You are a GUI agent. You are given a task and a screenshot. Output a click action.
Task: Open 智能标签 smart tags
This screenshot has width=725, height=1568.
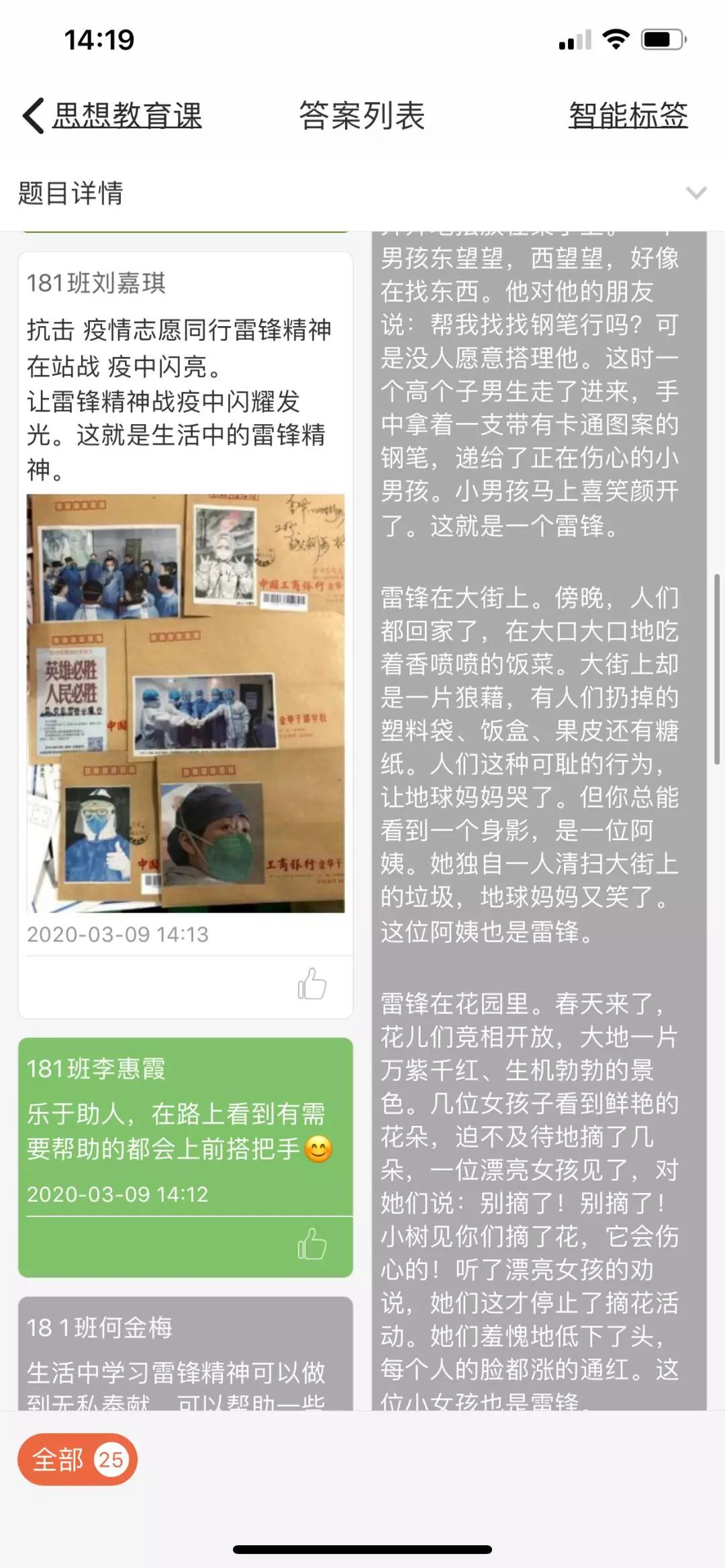[628, 115]
